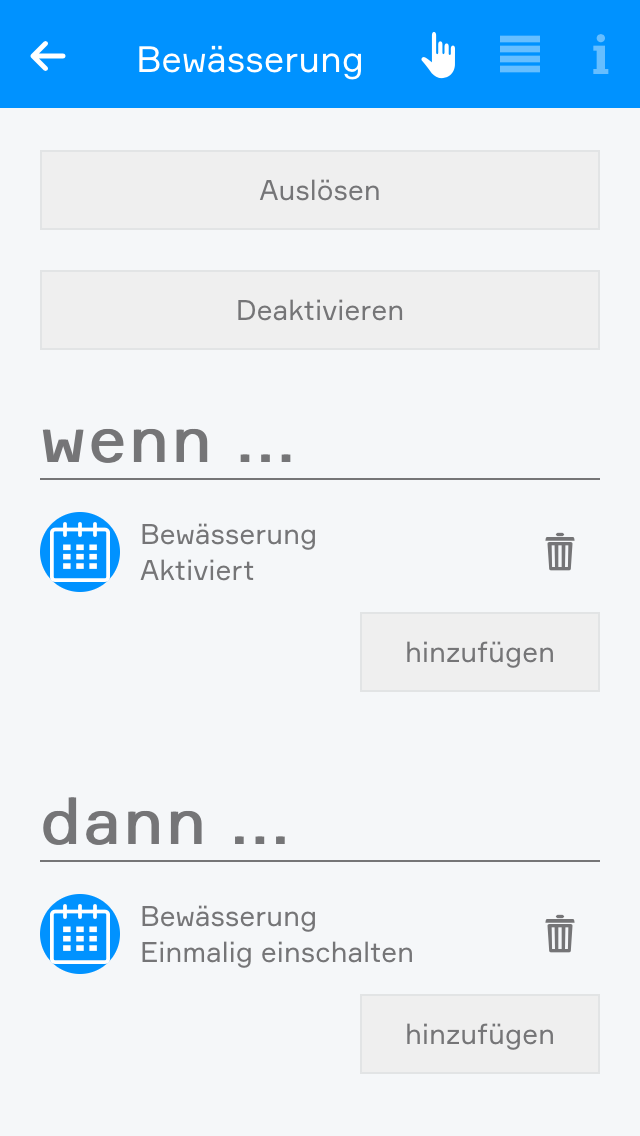Viewport: 640px width, 1136px height.
Task: Delete the Einmalig einschalten action
Action: [559, 934]
